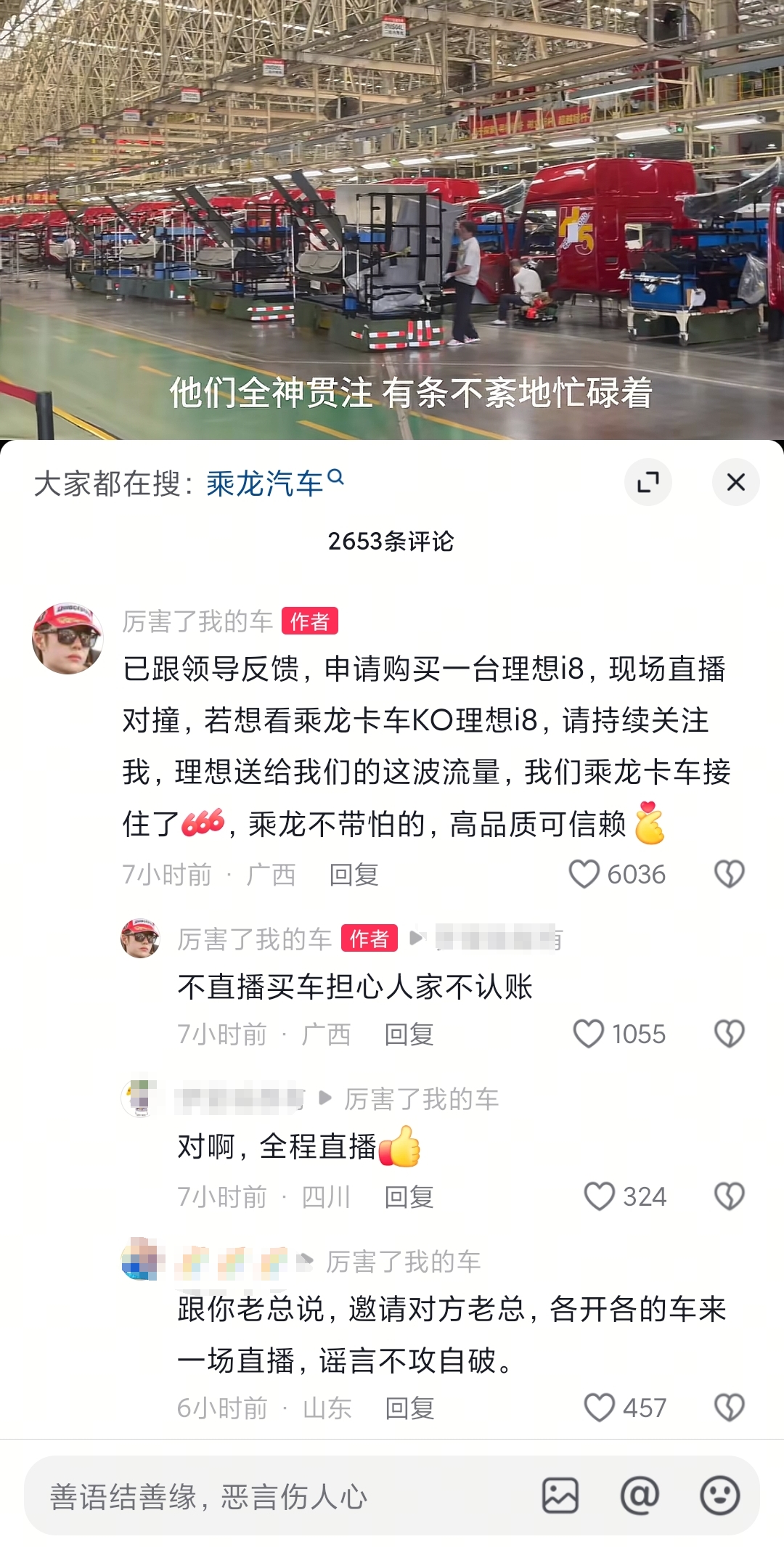Close the comments panel
Image resolution: width=784 pixels, height=1547 pixels.
(735, 482)
